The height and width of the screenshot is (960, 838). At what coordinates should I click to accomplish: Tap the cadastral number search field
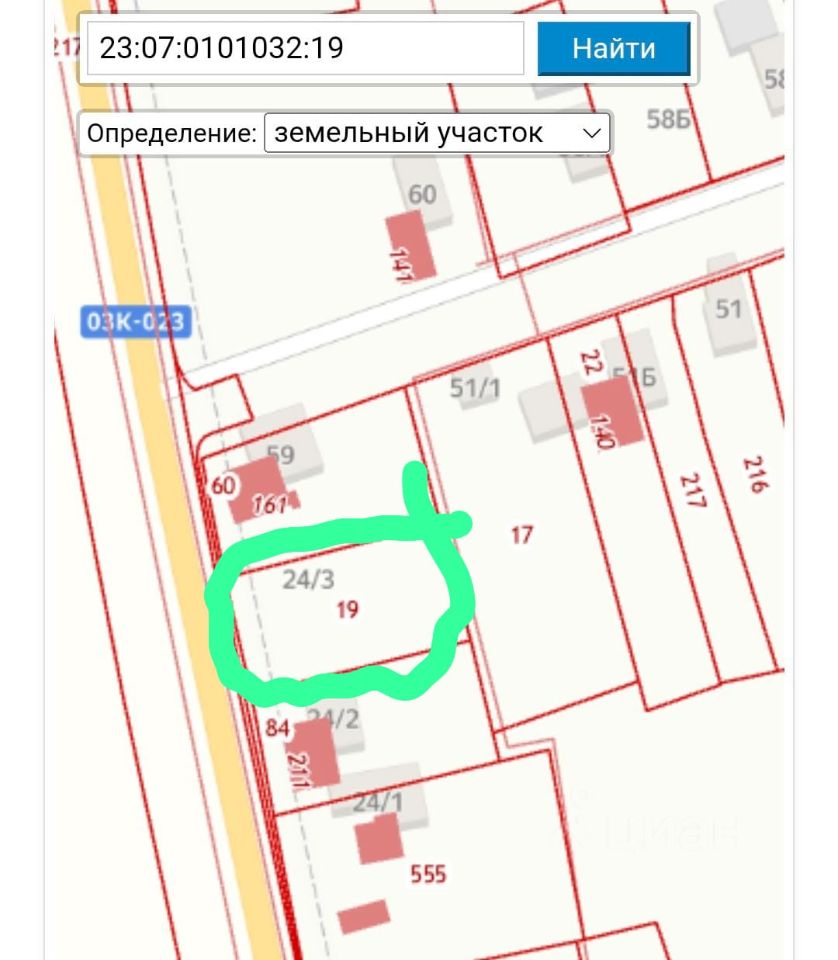[x=305, y=48]
